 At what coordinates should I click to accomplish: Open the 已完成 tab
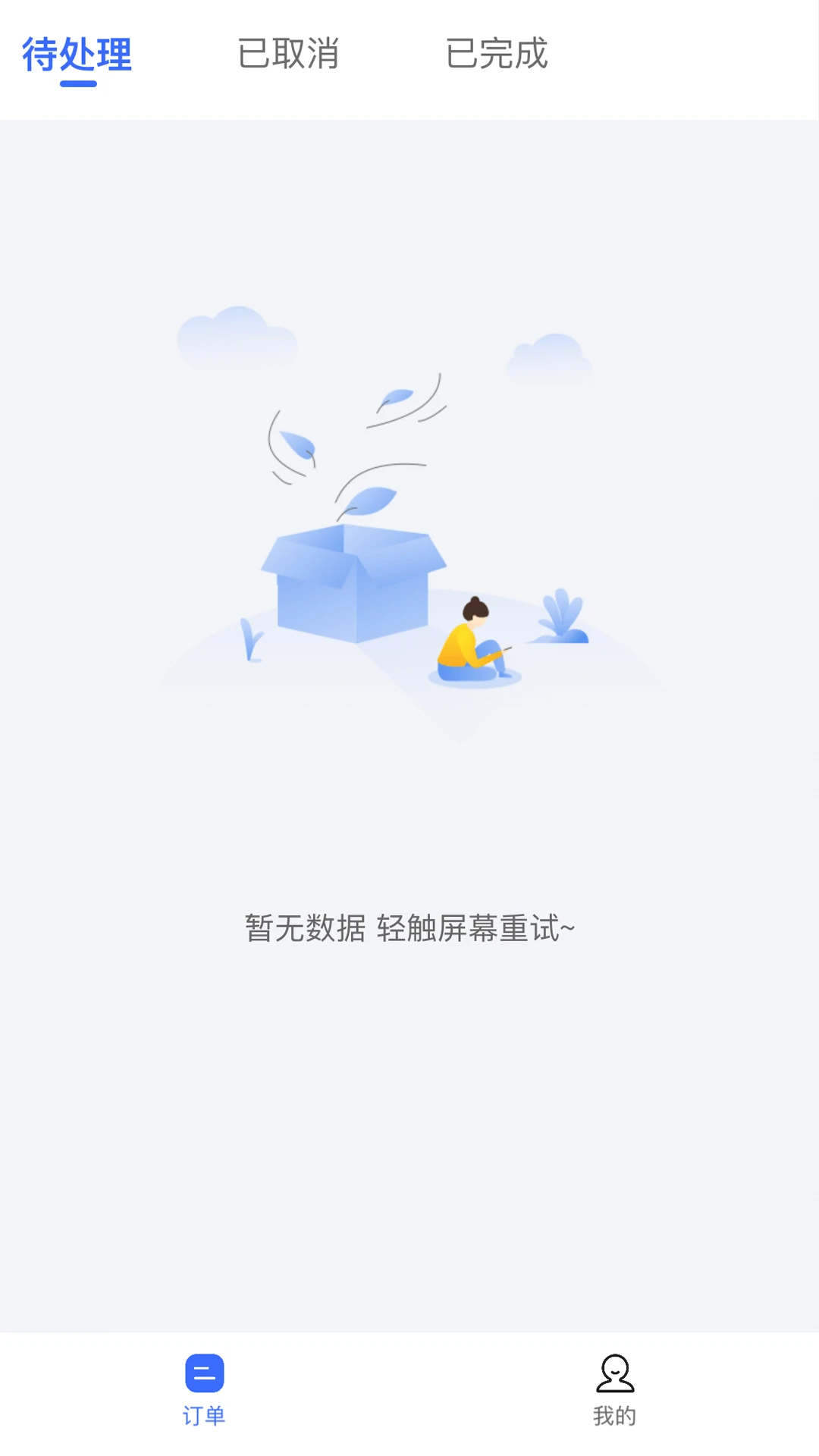click(497, 53)
